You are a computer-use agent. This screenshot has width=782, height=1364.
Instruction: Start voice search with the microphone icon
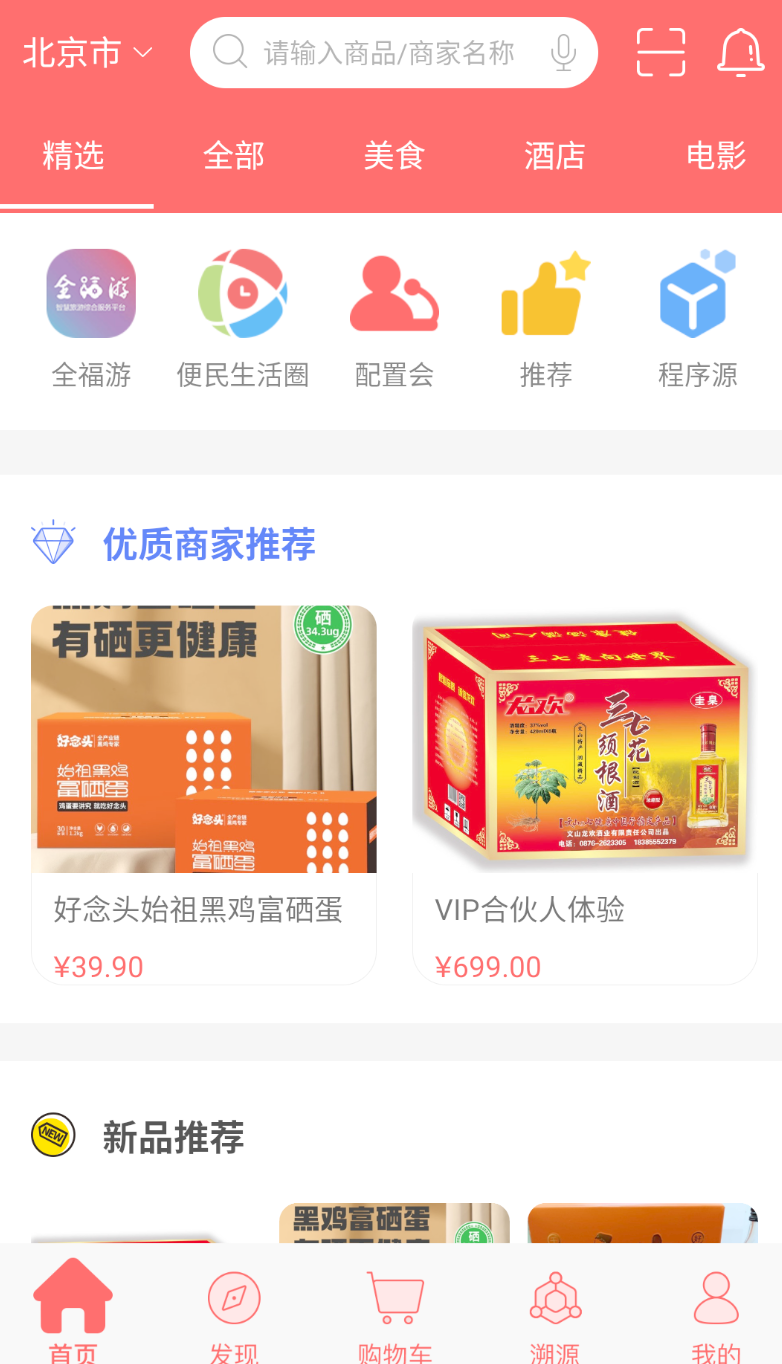(564, 52)
